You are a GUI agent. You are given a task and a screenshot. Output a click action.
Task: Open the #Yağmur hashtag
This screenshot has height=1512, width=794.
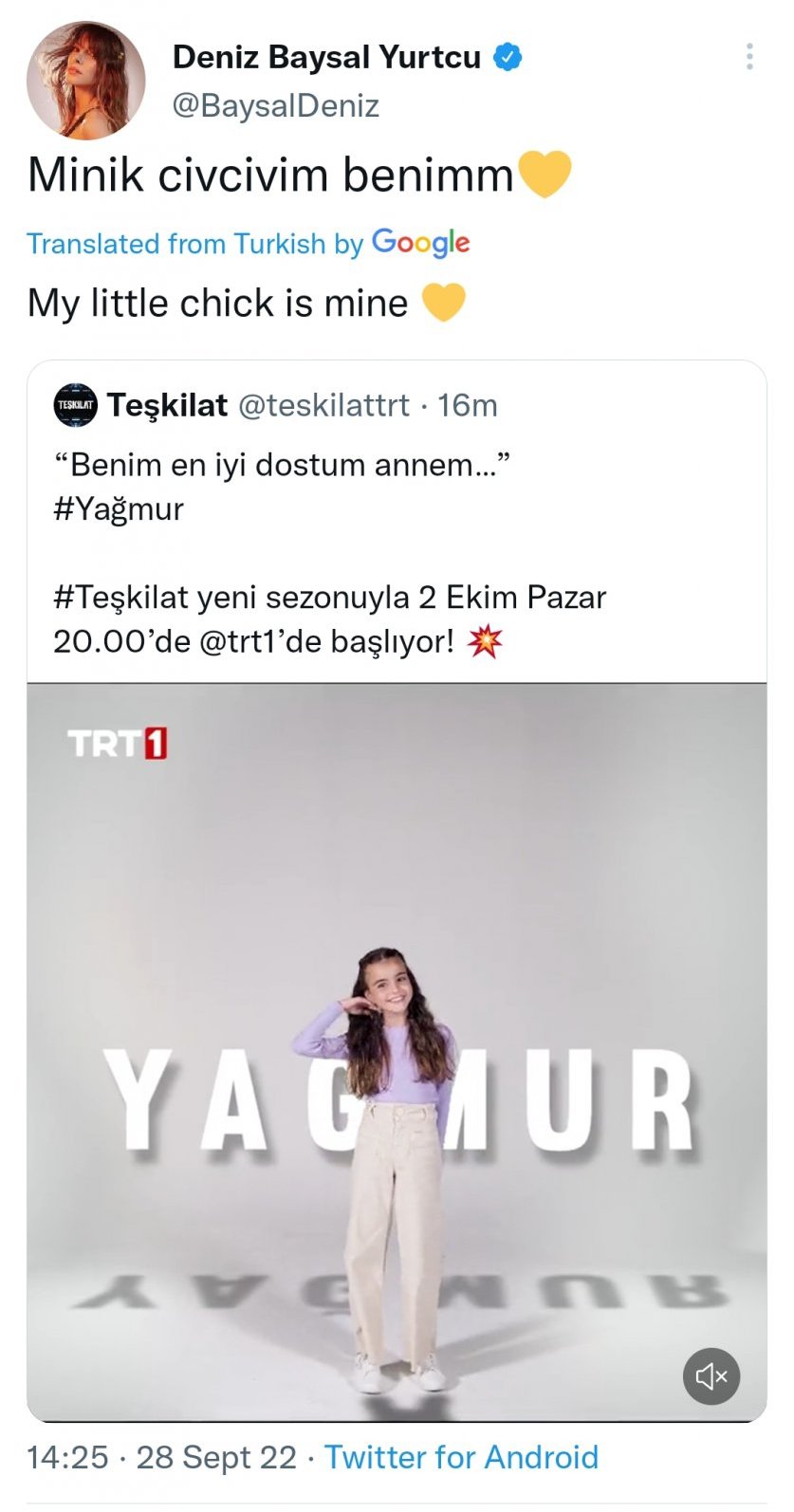pyautogui.click(x=119, y=509)
